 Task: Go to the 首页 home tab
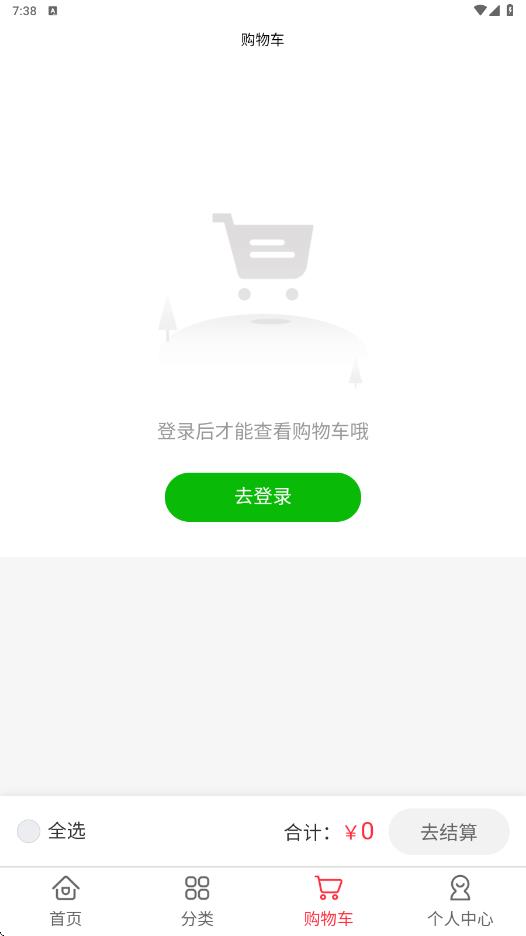pyautogui.click(x=66, y=901)
